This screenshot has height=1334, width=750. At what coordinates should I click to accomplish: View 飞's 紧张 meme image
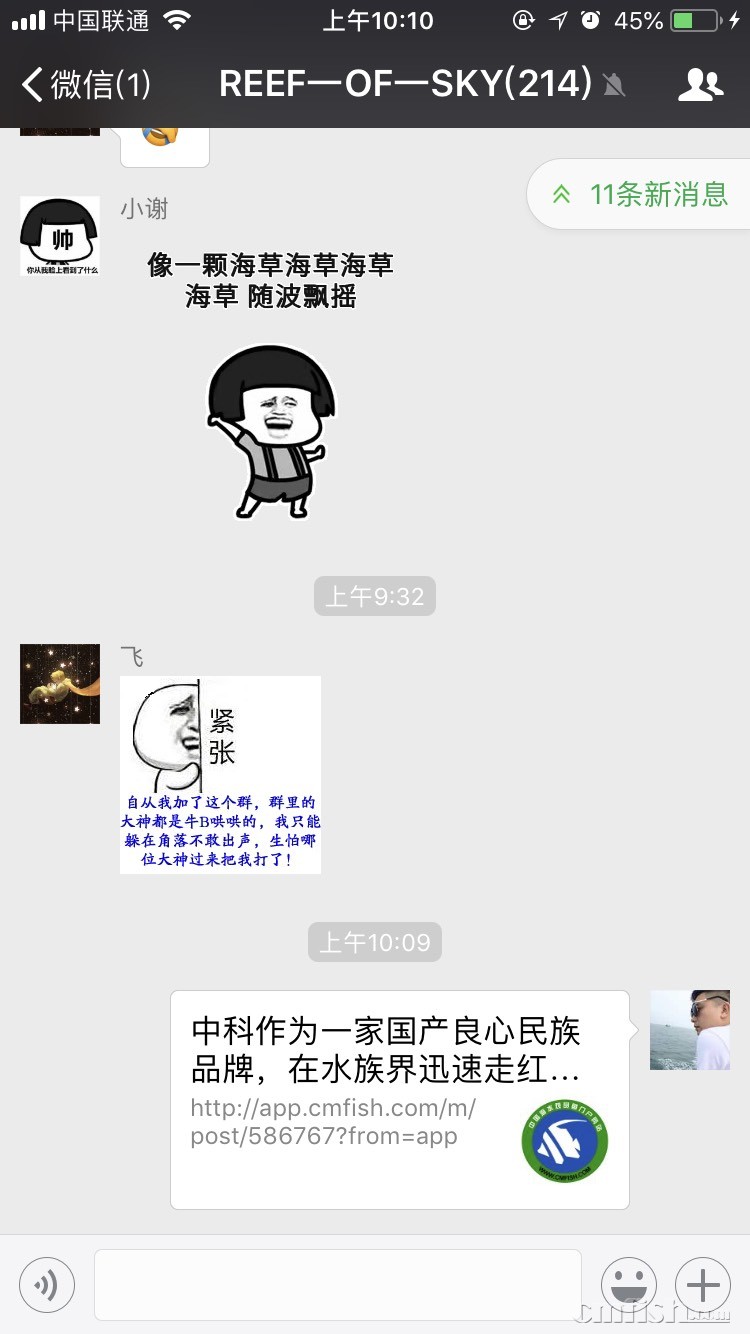(220, 774)
